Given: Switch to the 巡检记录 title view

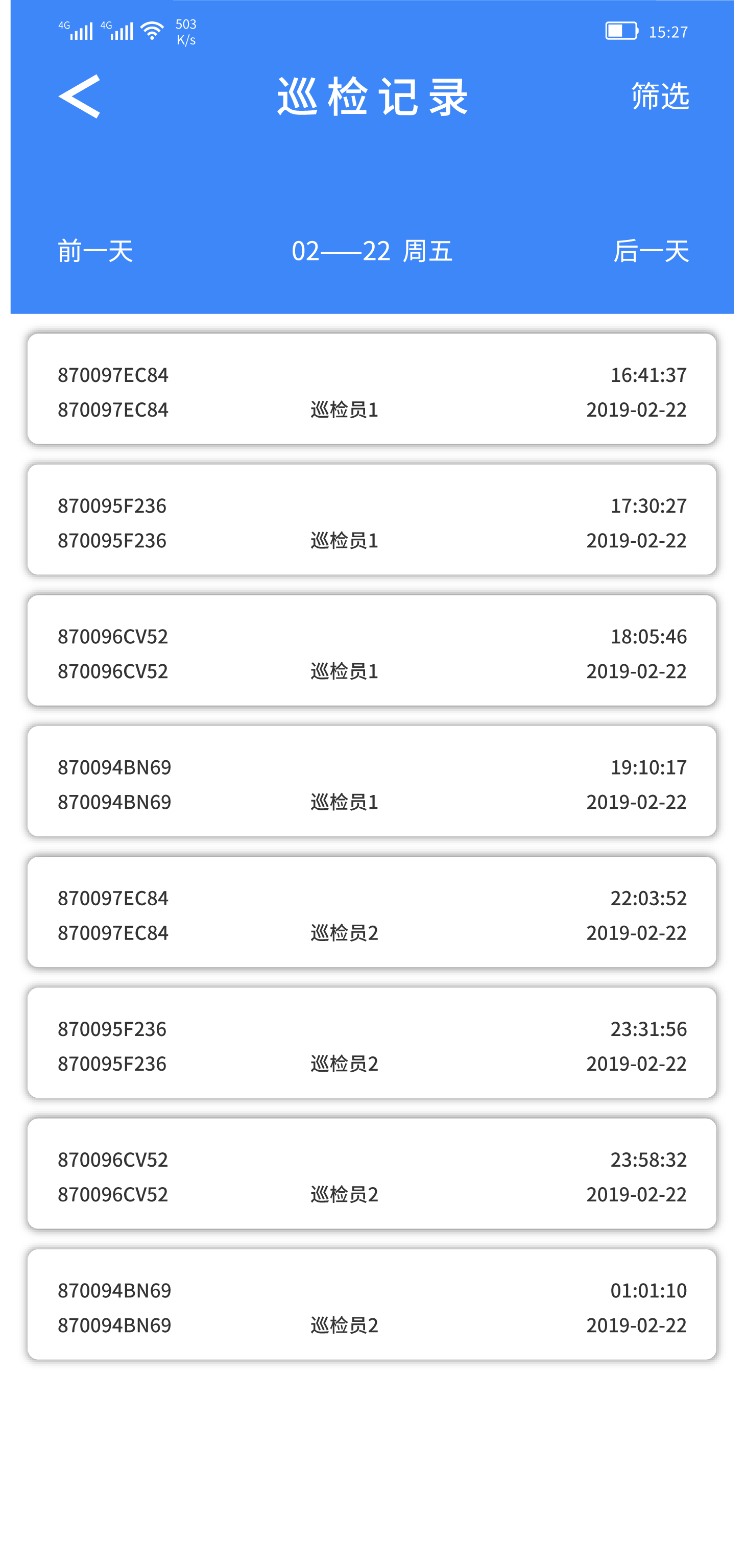Looking at the screenshot, I should [372, 96].
